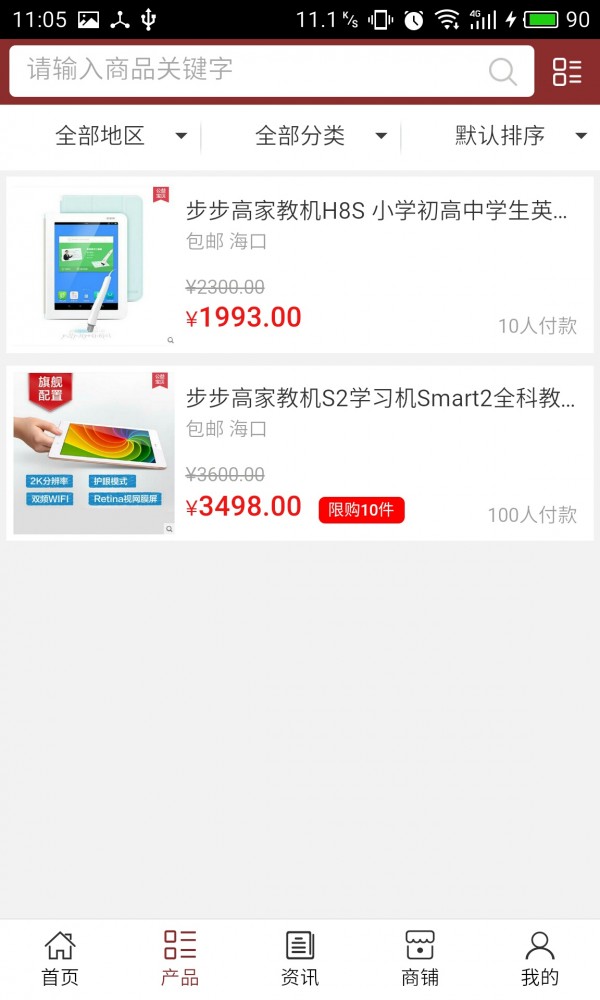Go to the 首页 home tab
The width and height of the screenshot is (600, 1000).
(x=60, y=958)
